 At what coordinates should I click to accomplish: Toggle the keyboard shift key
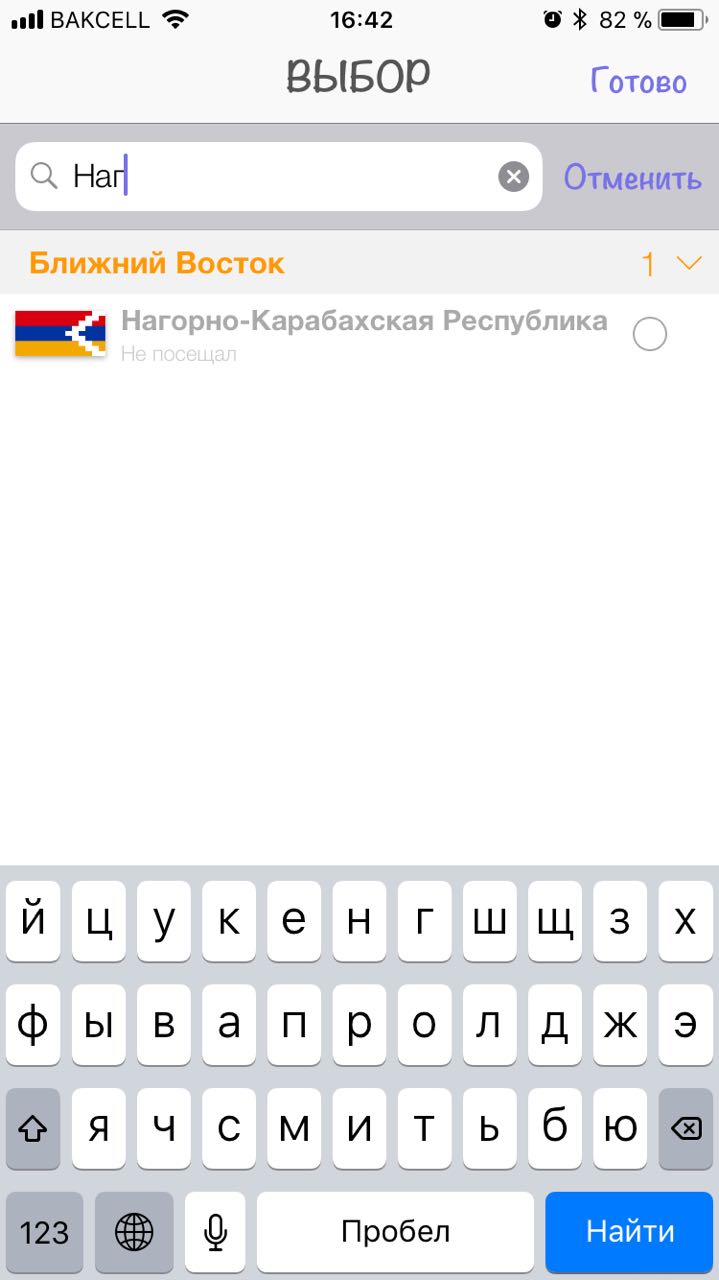click(33, 1129)
